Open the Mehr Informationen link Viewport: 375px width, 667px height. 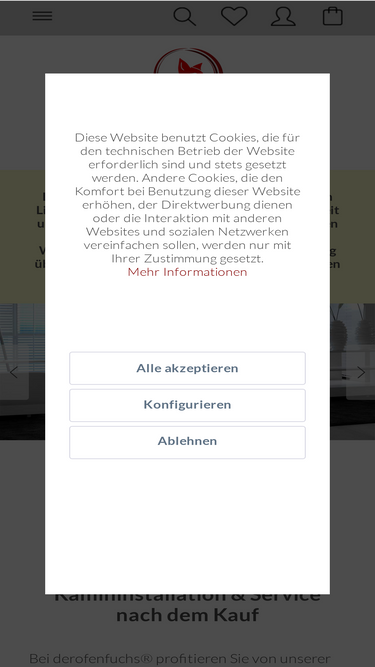(187, 272)
